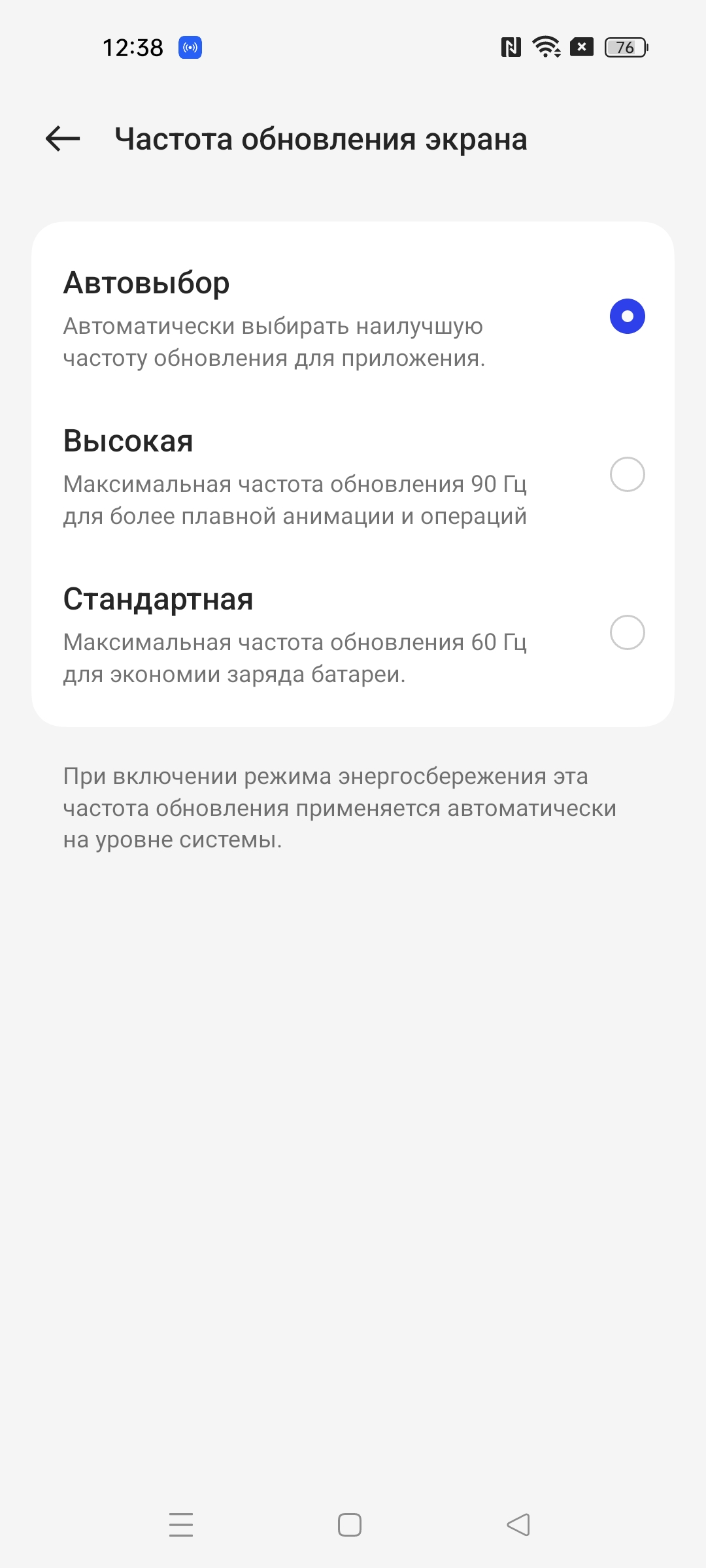Switch to Стандартная 60 Гц refresh rate
The width and height of the screenshot is (706, 1568).
tap(627, 632)
